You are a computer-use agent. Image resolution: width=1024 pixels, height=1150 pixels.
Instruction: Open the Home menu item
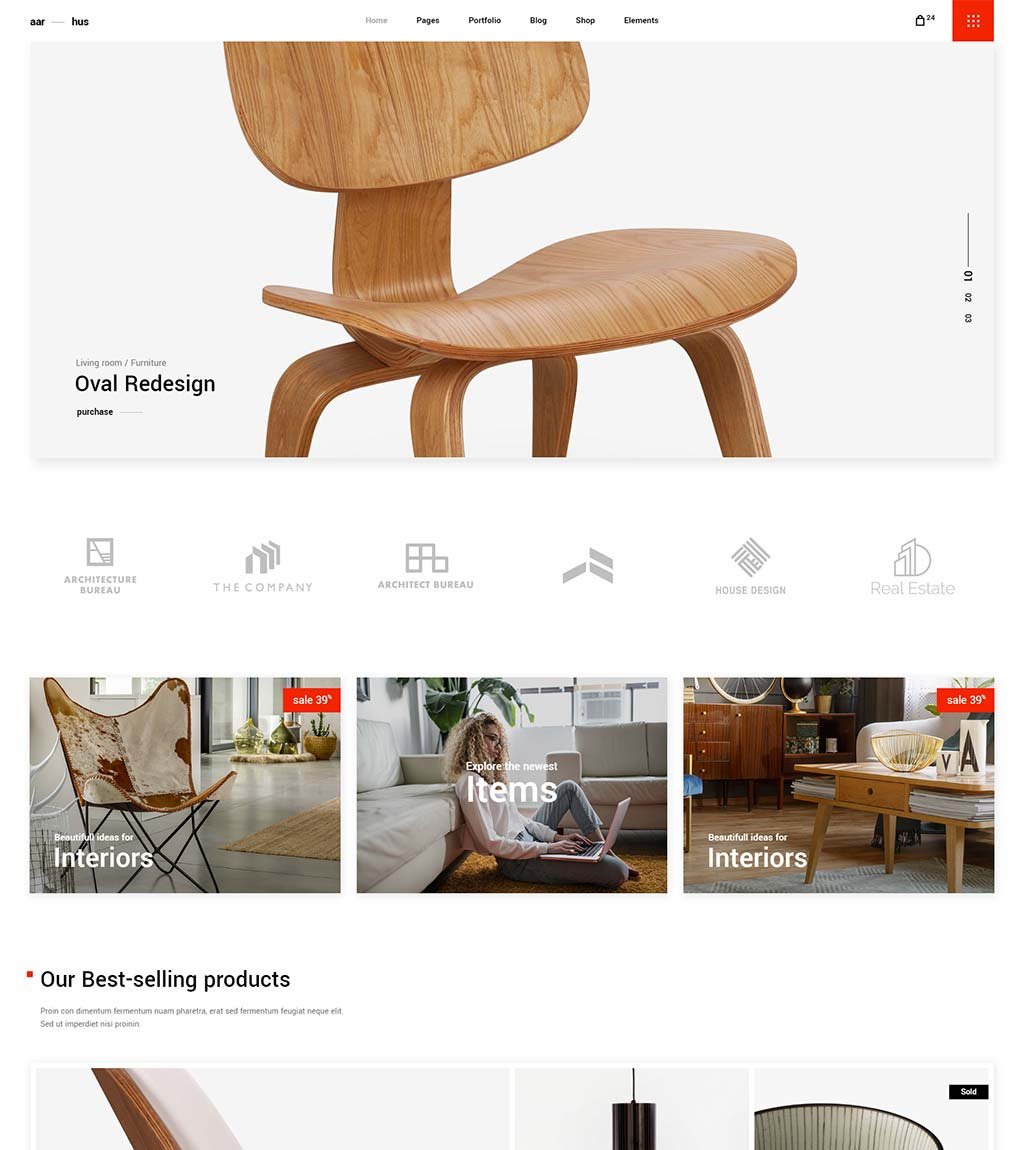tap(376, 20)
